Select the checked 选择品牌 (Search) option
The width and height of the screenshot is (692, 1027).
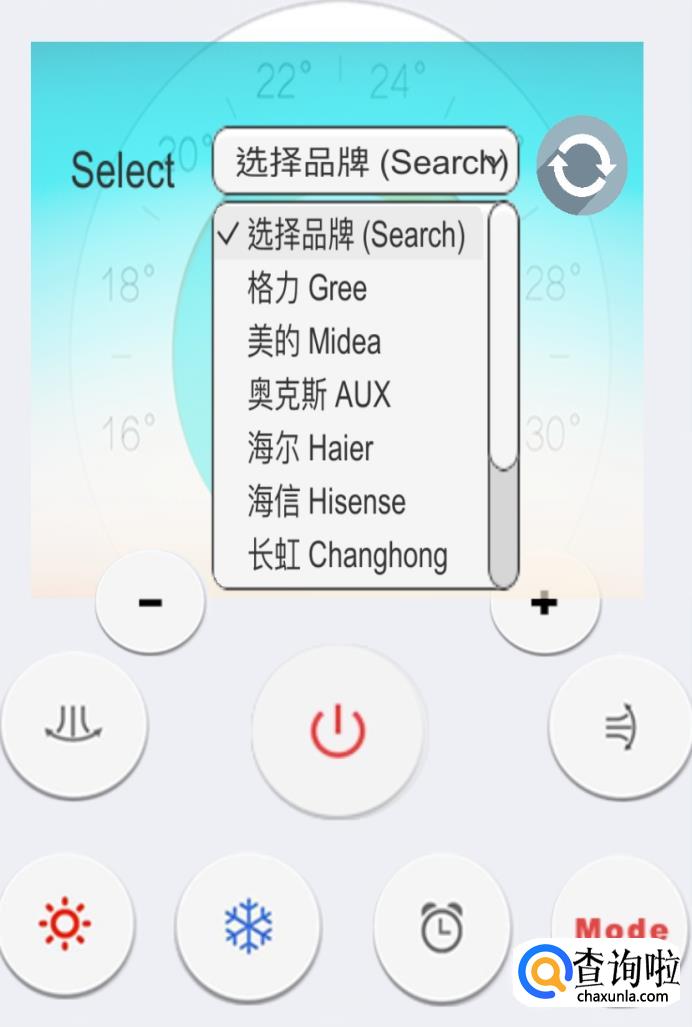pyautogui.click(x=355, y=236)
